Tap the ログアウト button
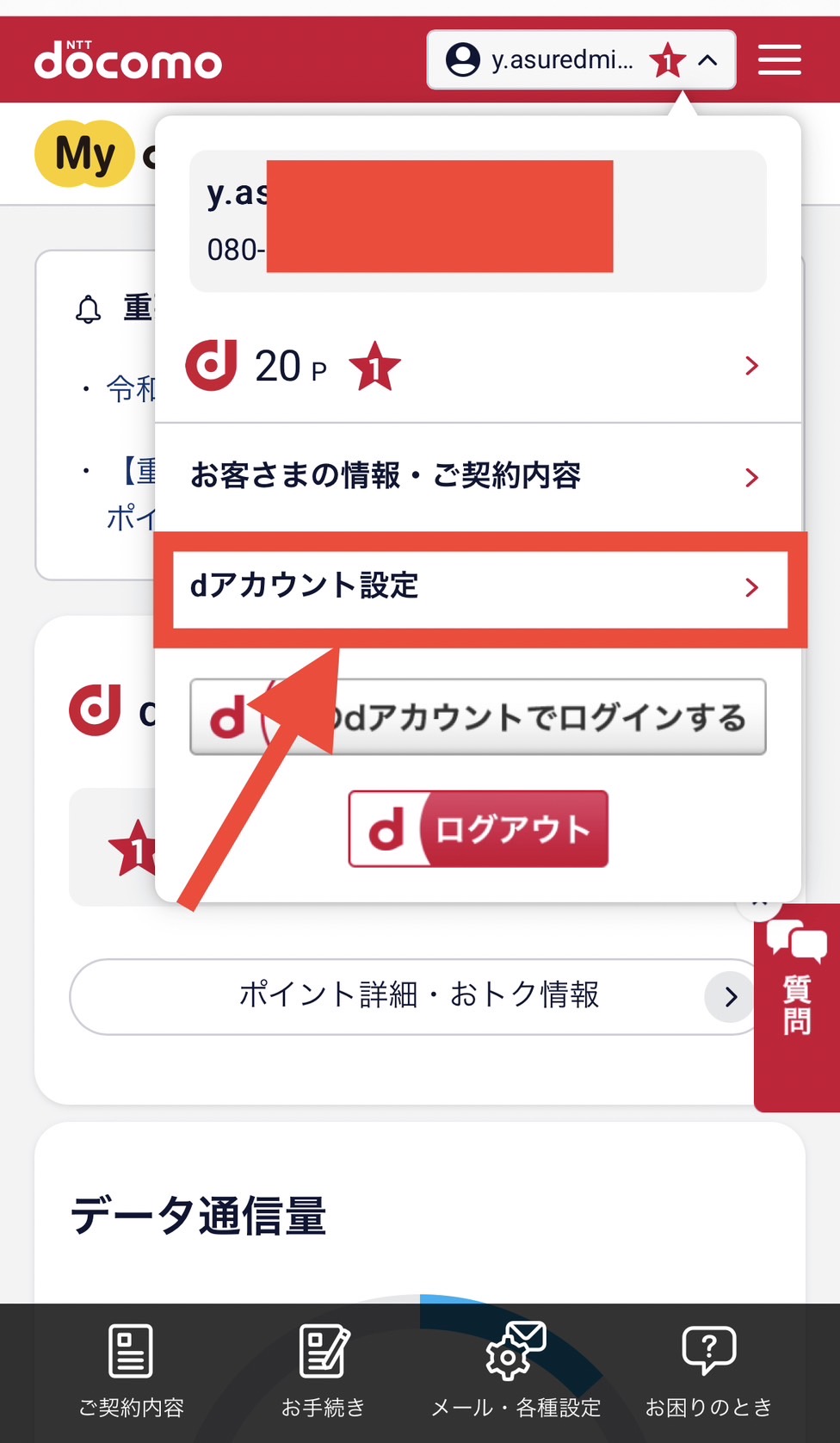The height and width of the screenshot is (1443, 840). [x=479, y=828]
